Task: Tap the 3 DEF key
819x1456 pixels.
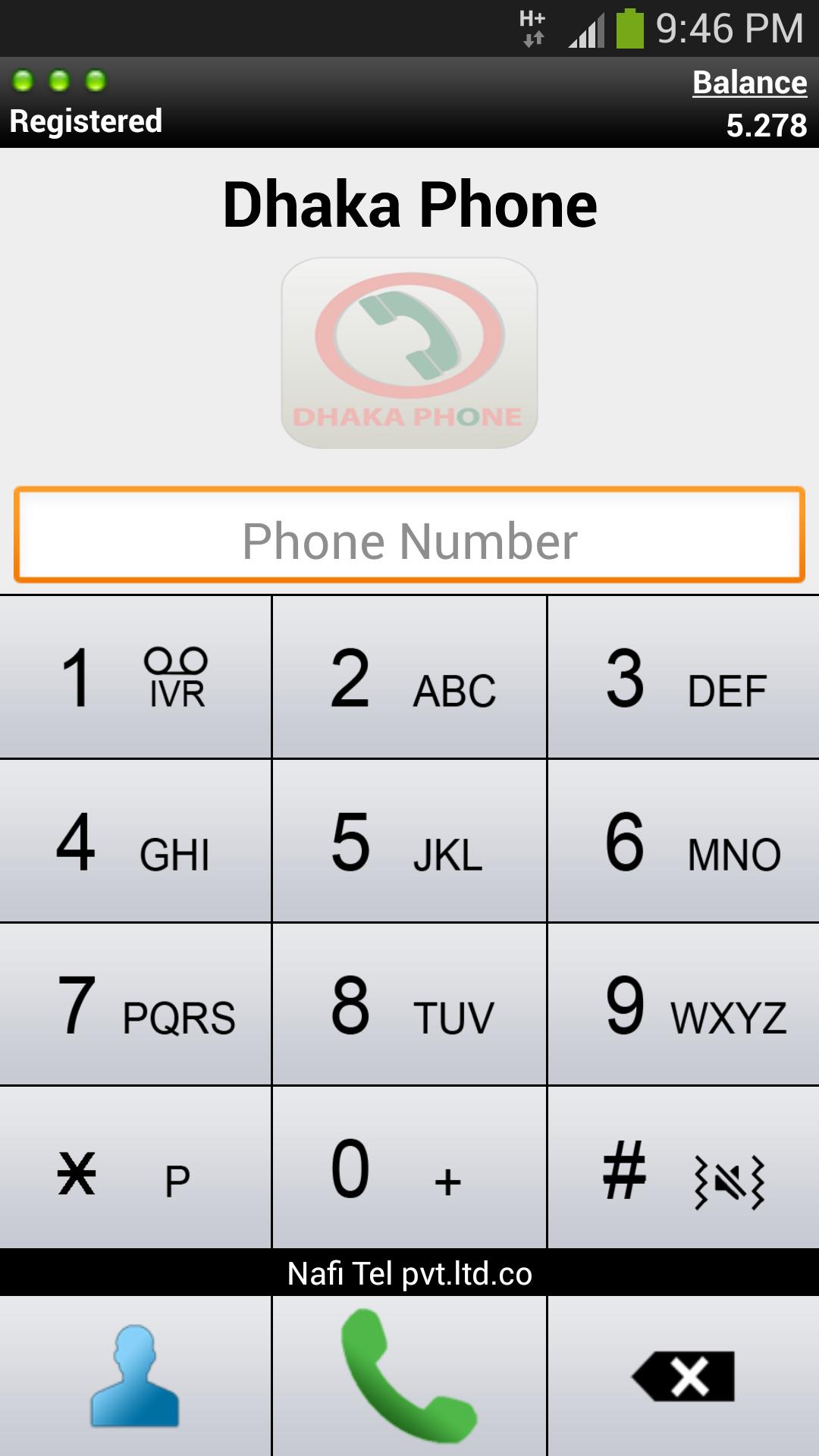Action: [683, 677]
